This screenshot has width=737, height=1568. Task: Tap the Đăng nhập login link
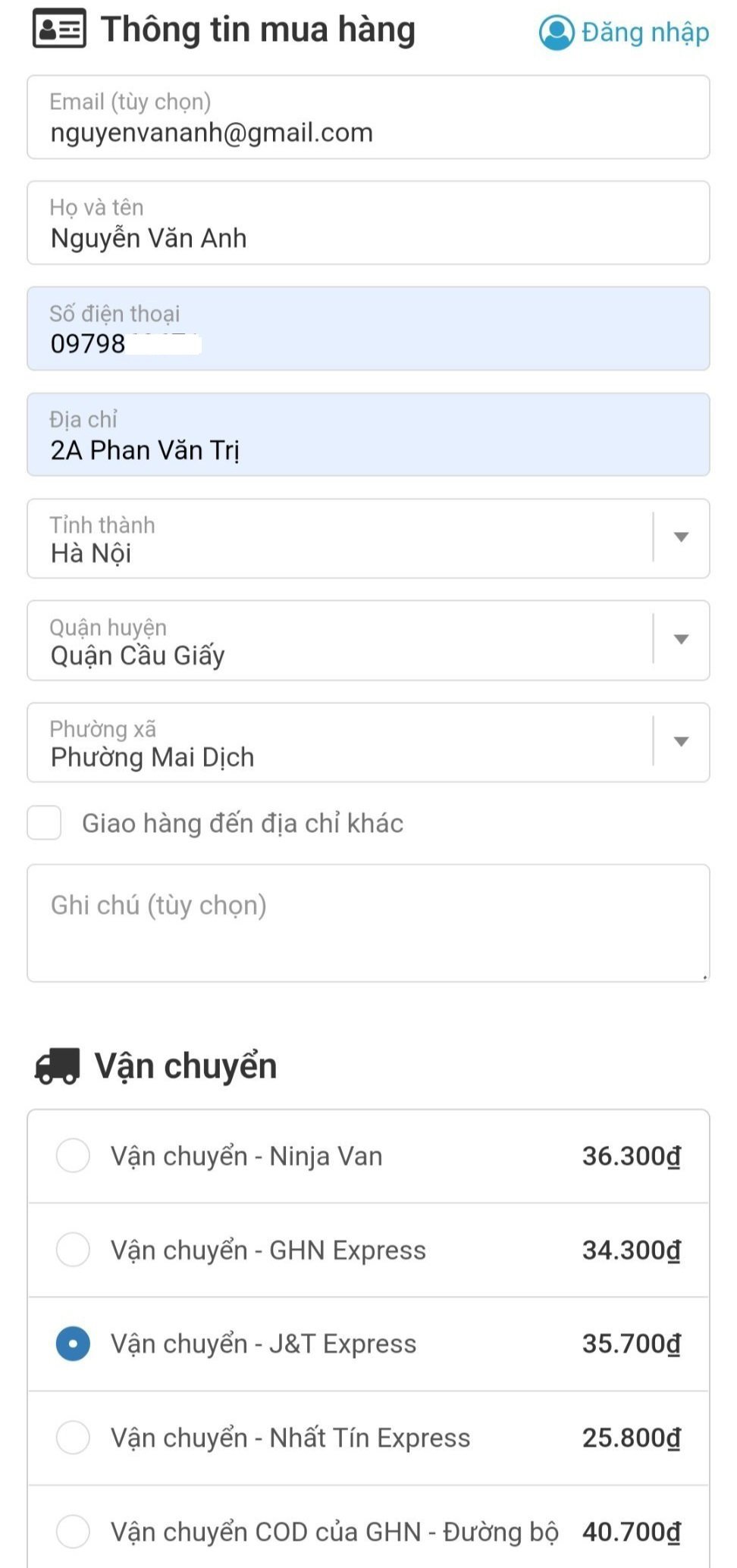[x=625, y=33]
